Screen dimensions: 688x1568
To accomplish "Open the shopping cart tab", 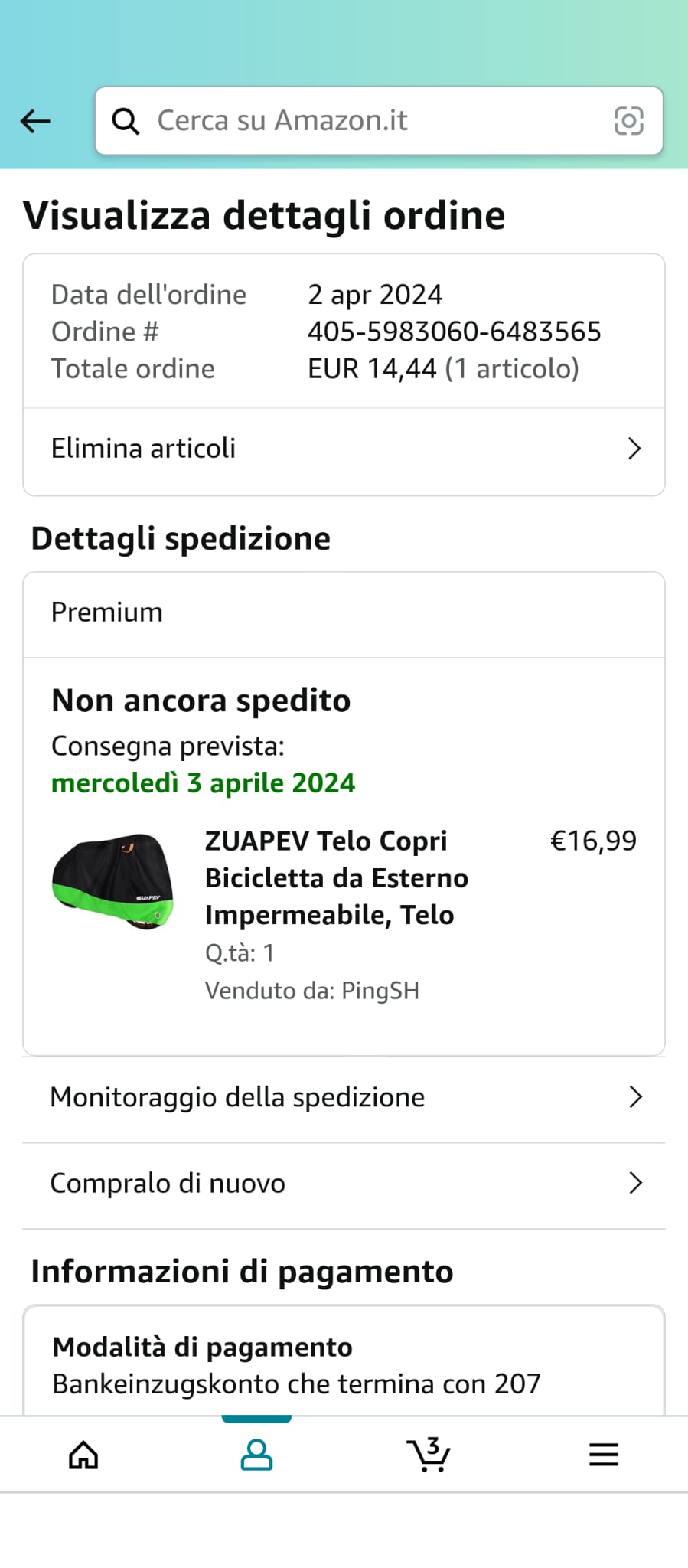I will click(x=429, y=1455).
